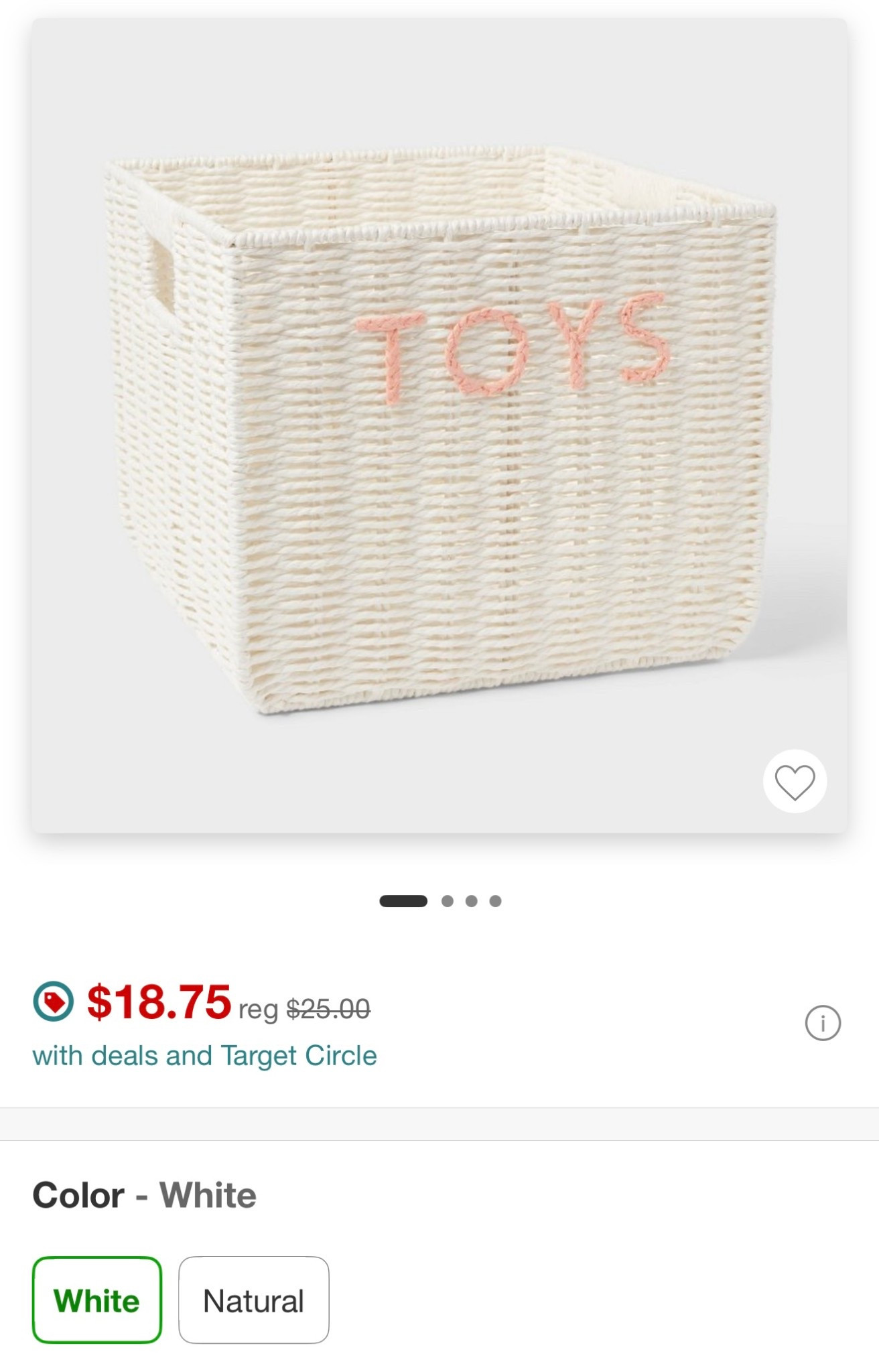This screenshot has width=879, height=1372.
Task: Choose White under the Color section
Action: 97,1298
